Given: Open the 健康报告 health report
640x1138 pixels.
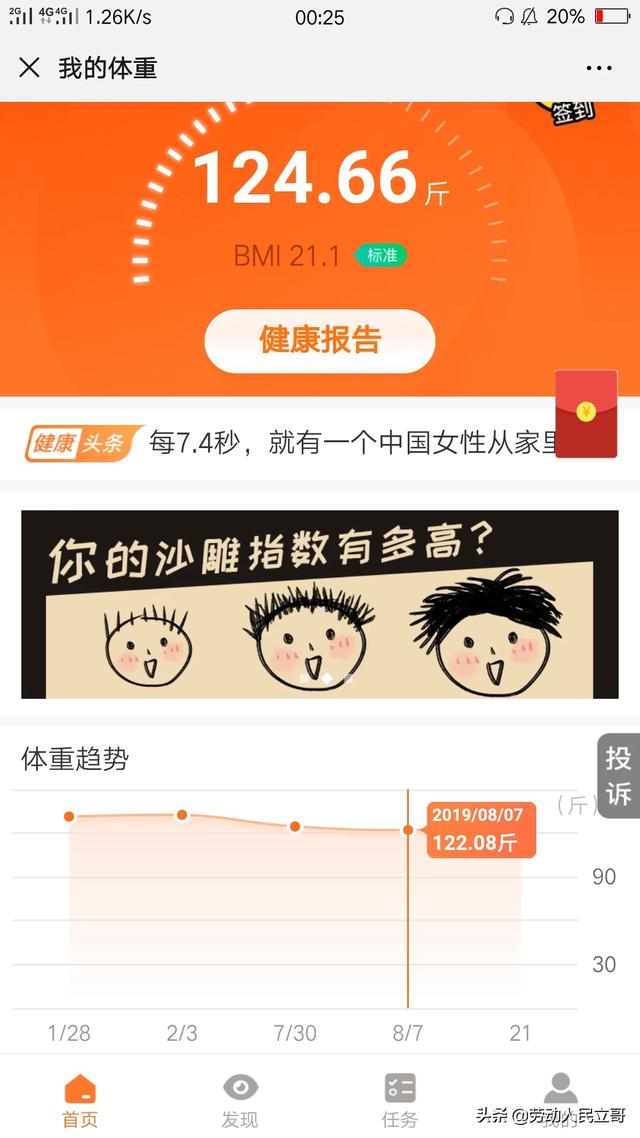Looking at the screenshot, I should pos(320,340).
